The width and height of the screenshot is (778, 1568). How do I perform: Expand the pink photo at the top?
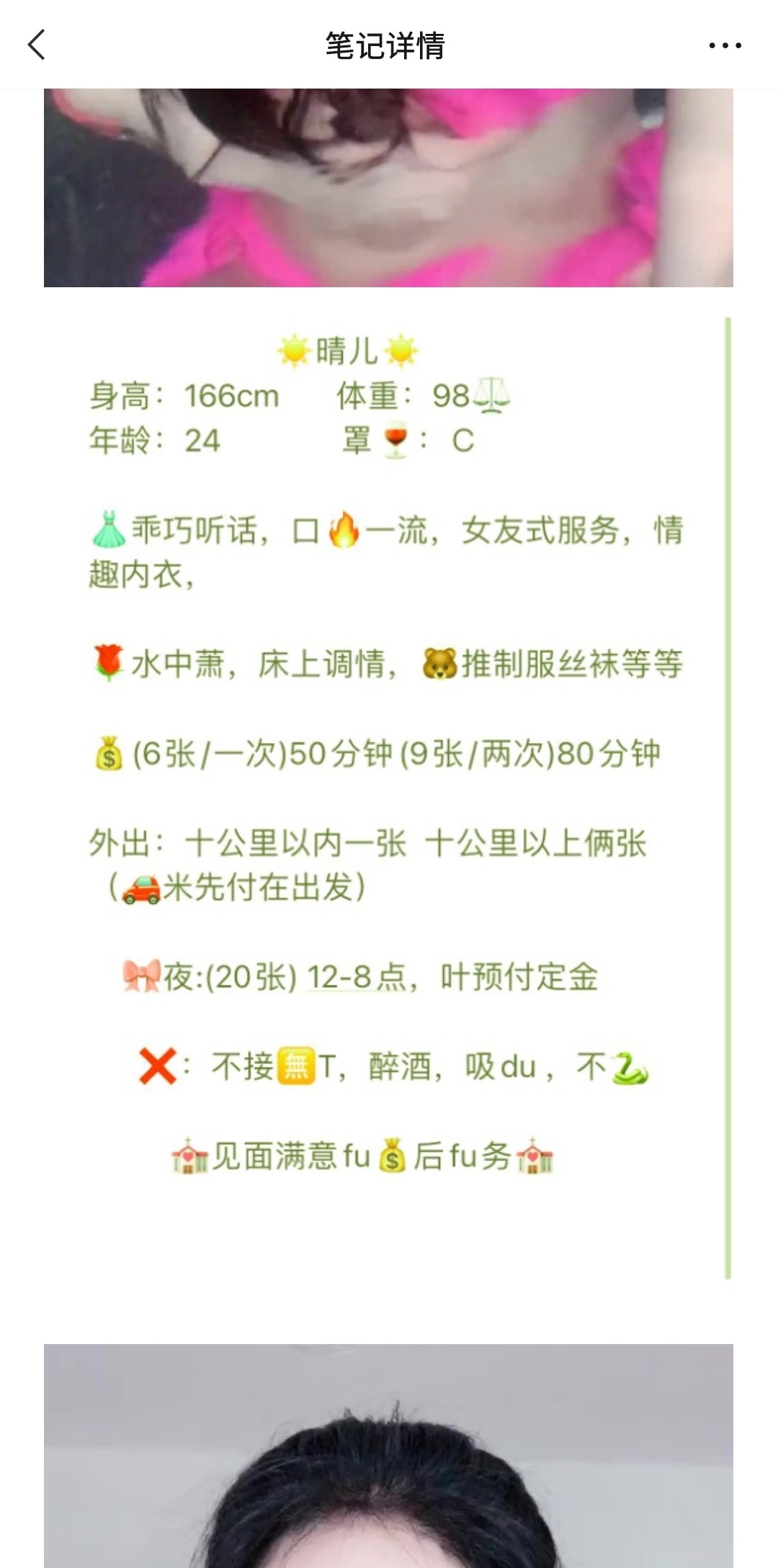pyautogui.click(x=389, y=187)
